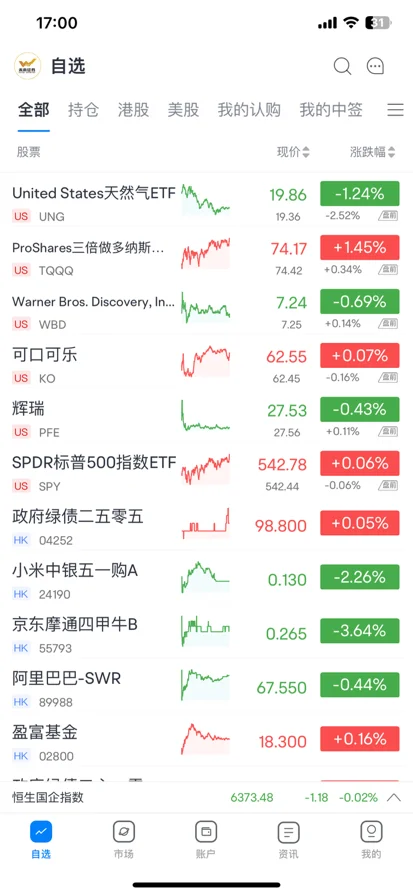The image size is (413, 896).
Task: Switch to the 港股 tab
Action: (x=133, y=110)
